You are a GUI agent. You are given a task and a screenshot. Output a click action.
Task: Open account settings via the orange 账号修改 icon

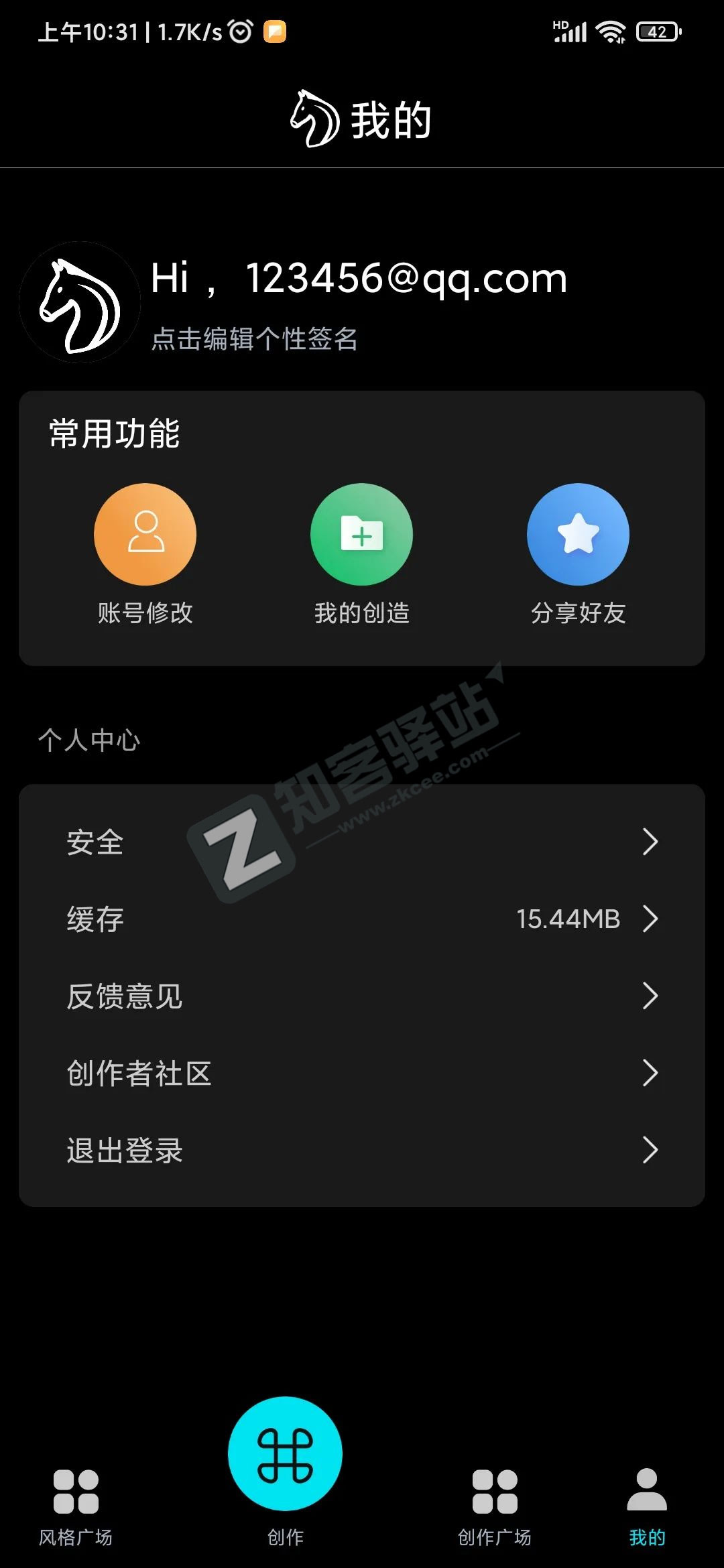click(144, 534)
